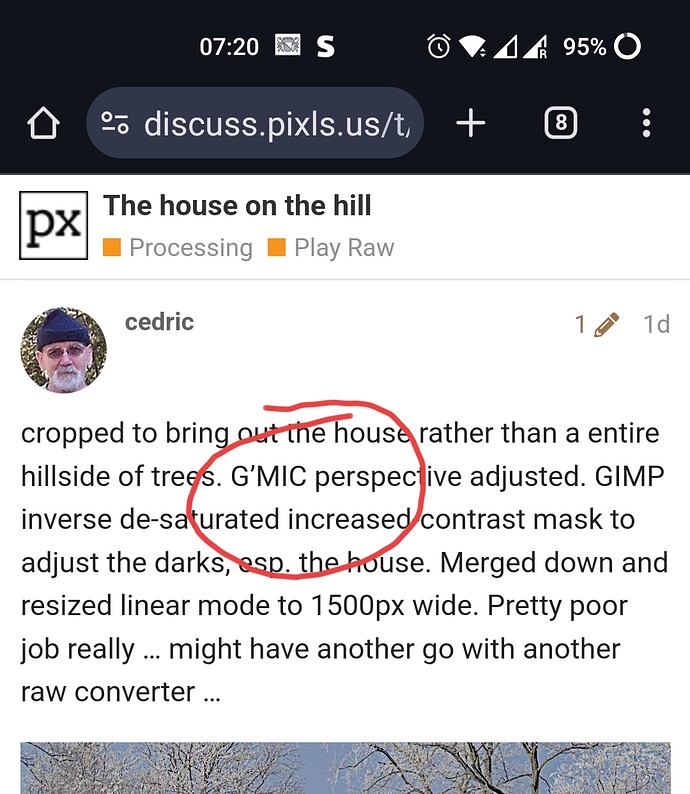This screenshot has width=690, height=794.
Task: Open the cedric username link
Action: [159, 322]
